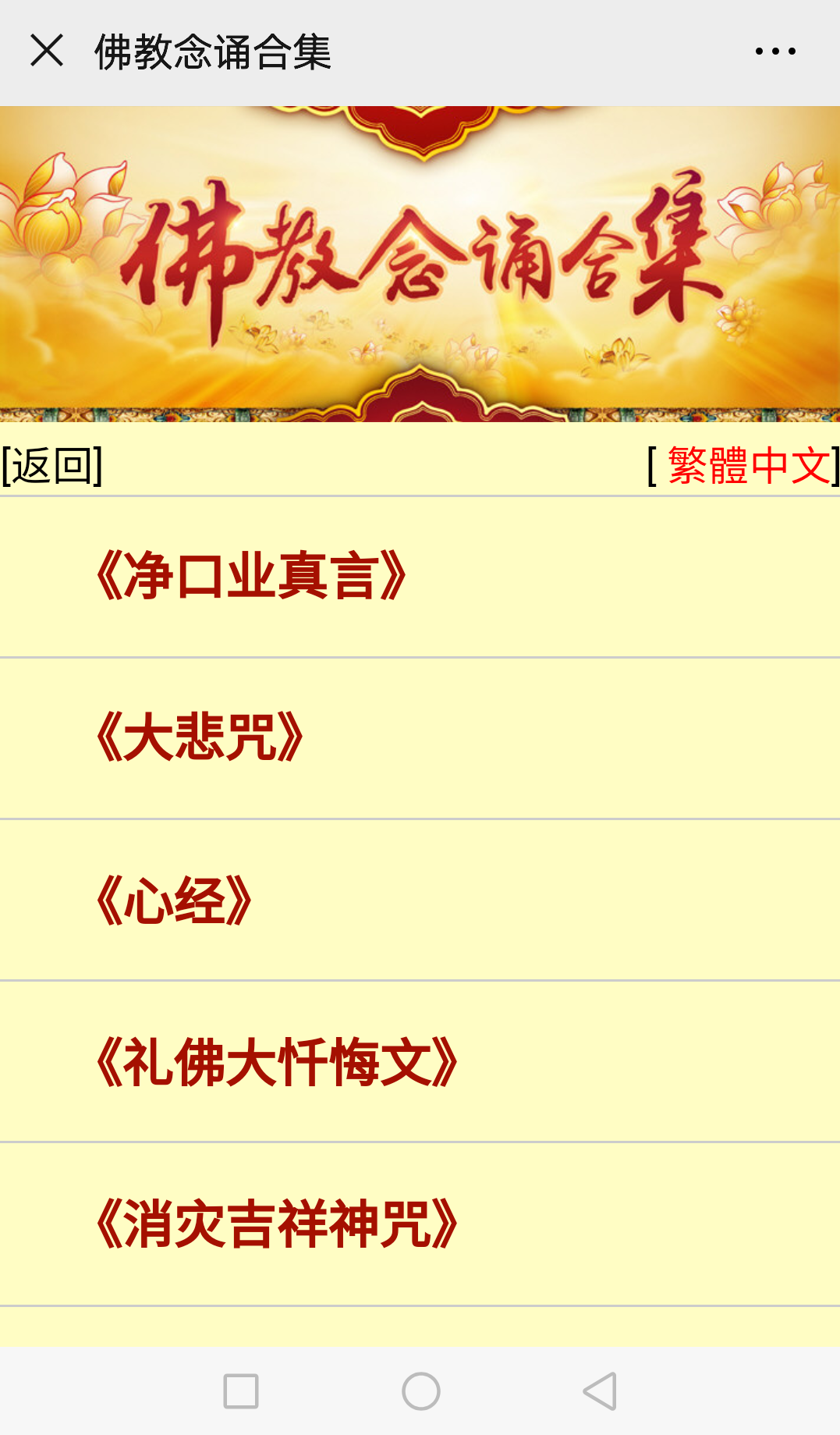
Task: Tap the 返回 link
Action: tap(52, 466)
